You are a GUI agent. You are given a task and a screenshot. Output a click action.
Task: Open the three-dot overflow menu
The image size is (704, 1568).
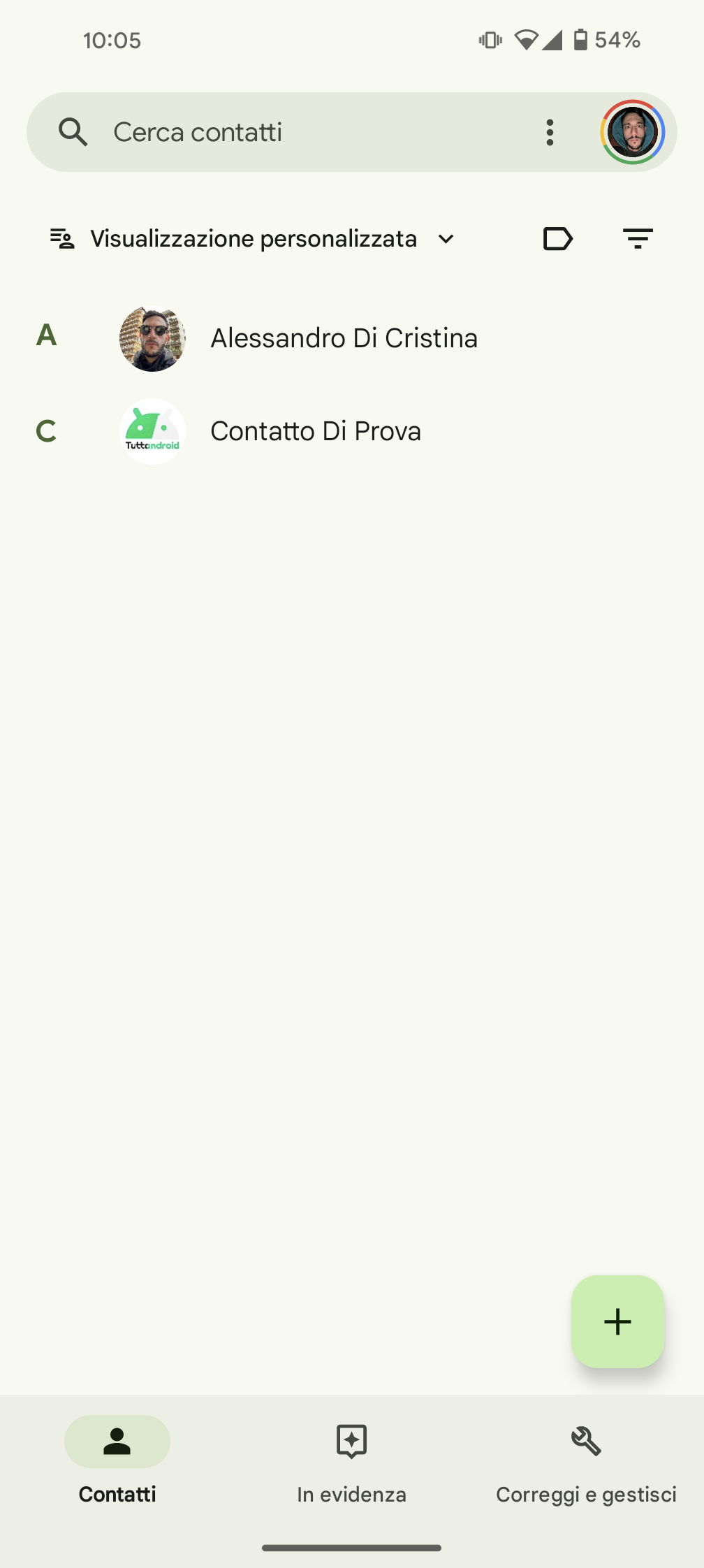[x=550, y=132]
